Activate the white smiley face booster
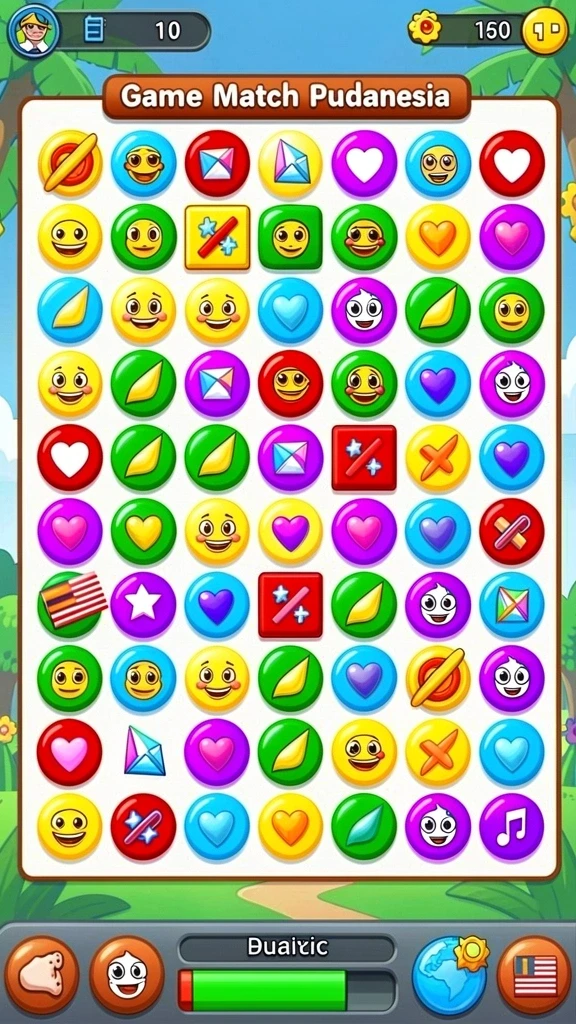 [127, 974]
